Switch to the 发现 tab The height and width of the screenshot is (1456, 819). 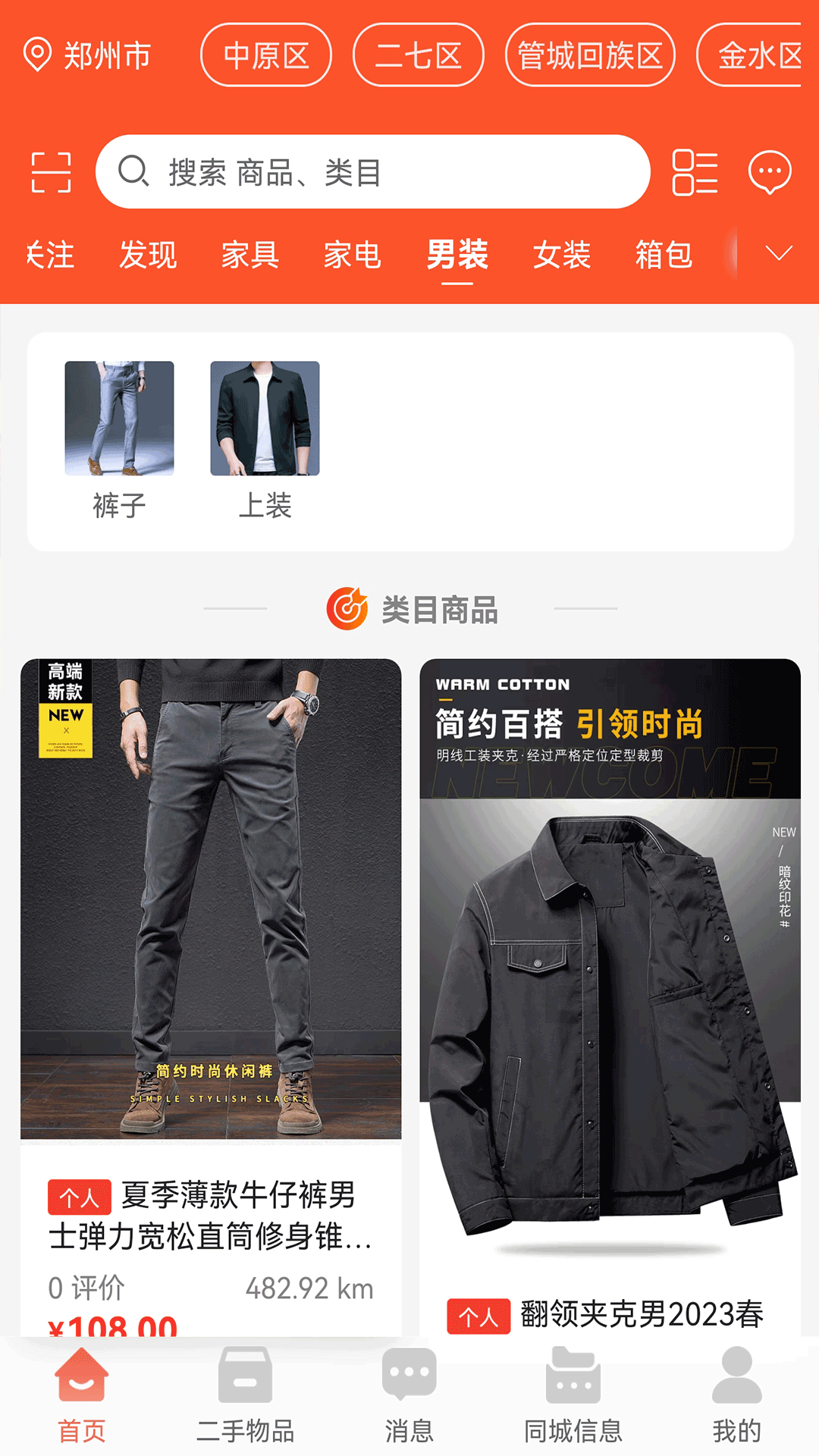tap(148, 254)
